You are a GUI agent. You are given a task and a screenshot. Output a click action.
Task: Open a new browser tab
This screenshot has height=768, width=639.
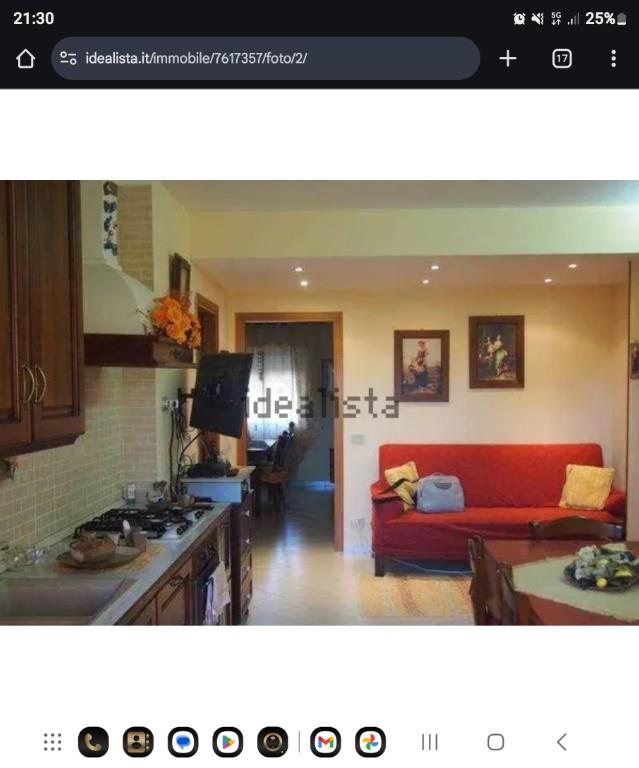click(508, 58)
